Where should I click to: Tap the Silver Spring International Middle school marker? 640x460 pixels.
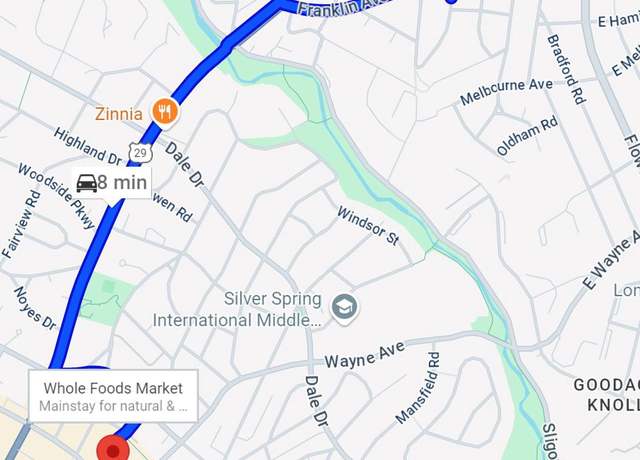click(345, 305)
